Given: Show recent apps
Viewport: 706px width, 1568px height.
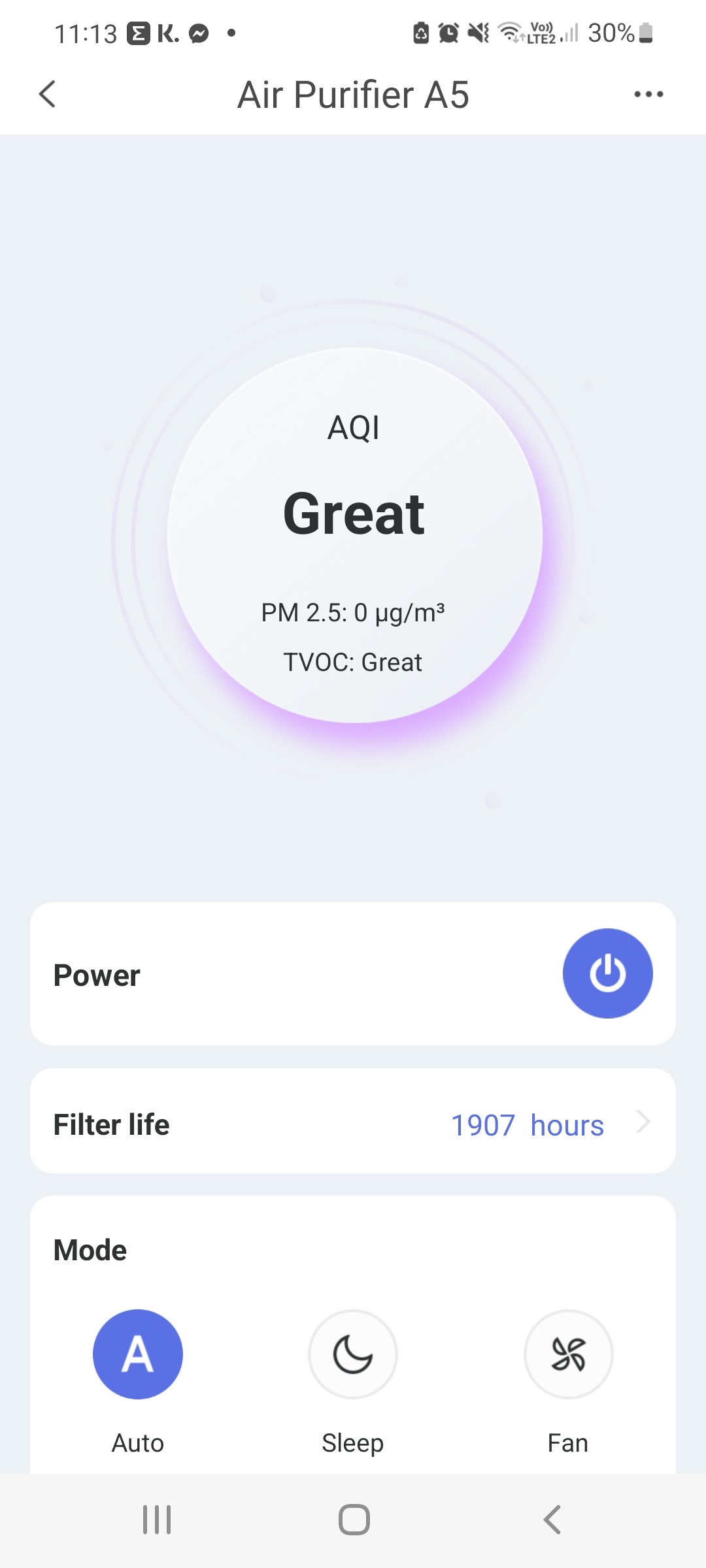Looking at the screenshot, I should [x=157, y=1520].
